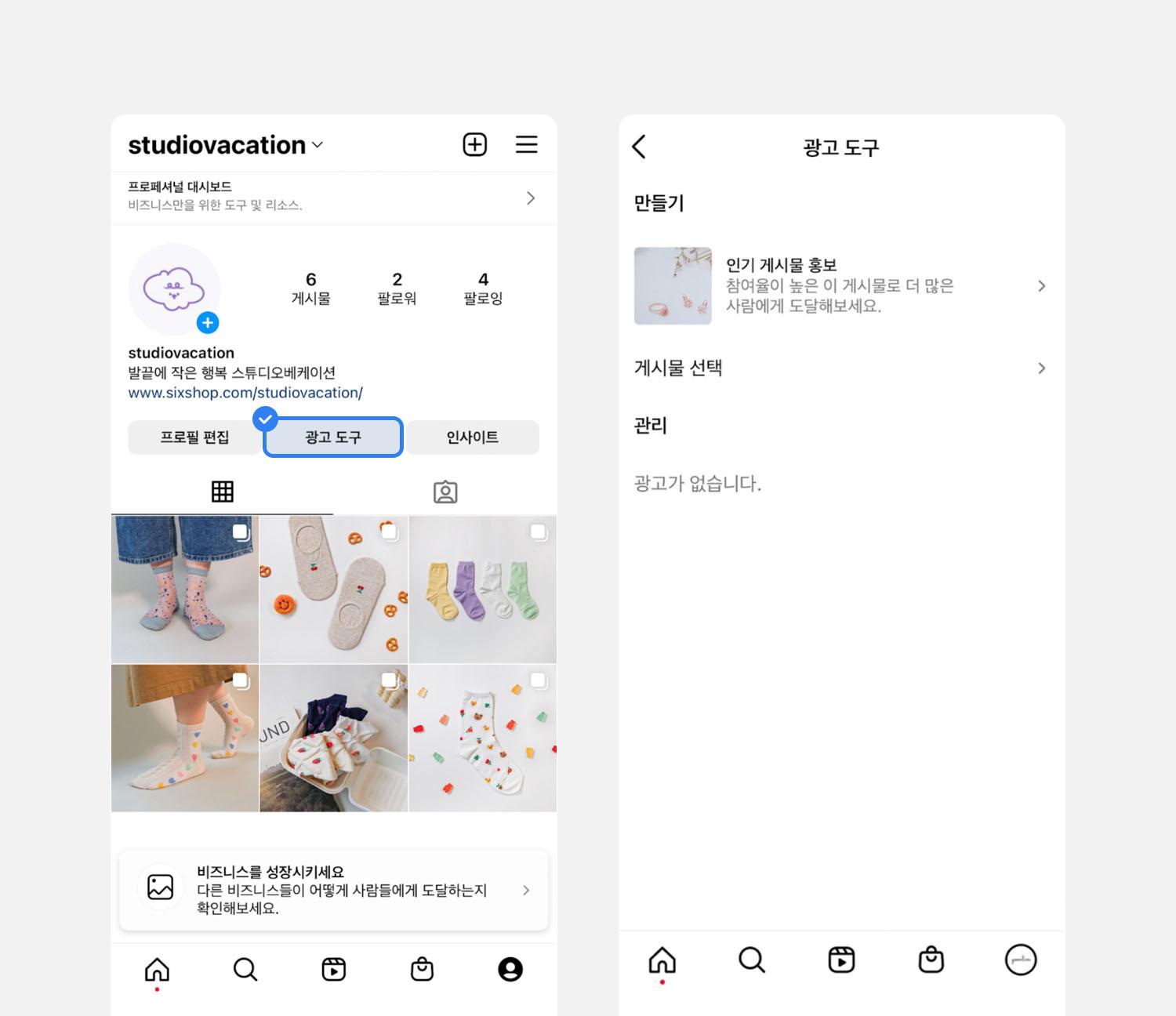Switch to the tagged photos tab
The height and width of the screenshot is (1016, 1176).
click(445, 492)
